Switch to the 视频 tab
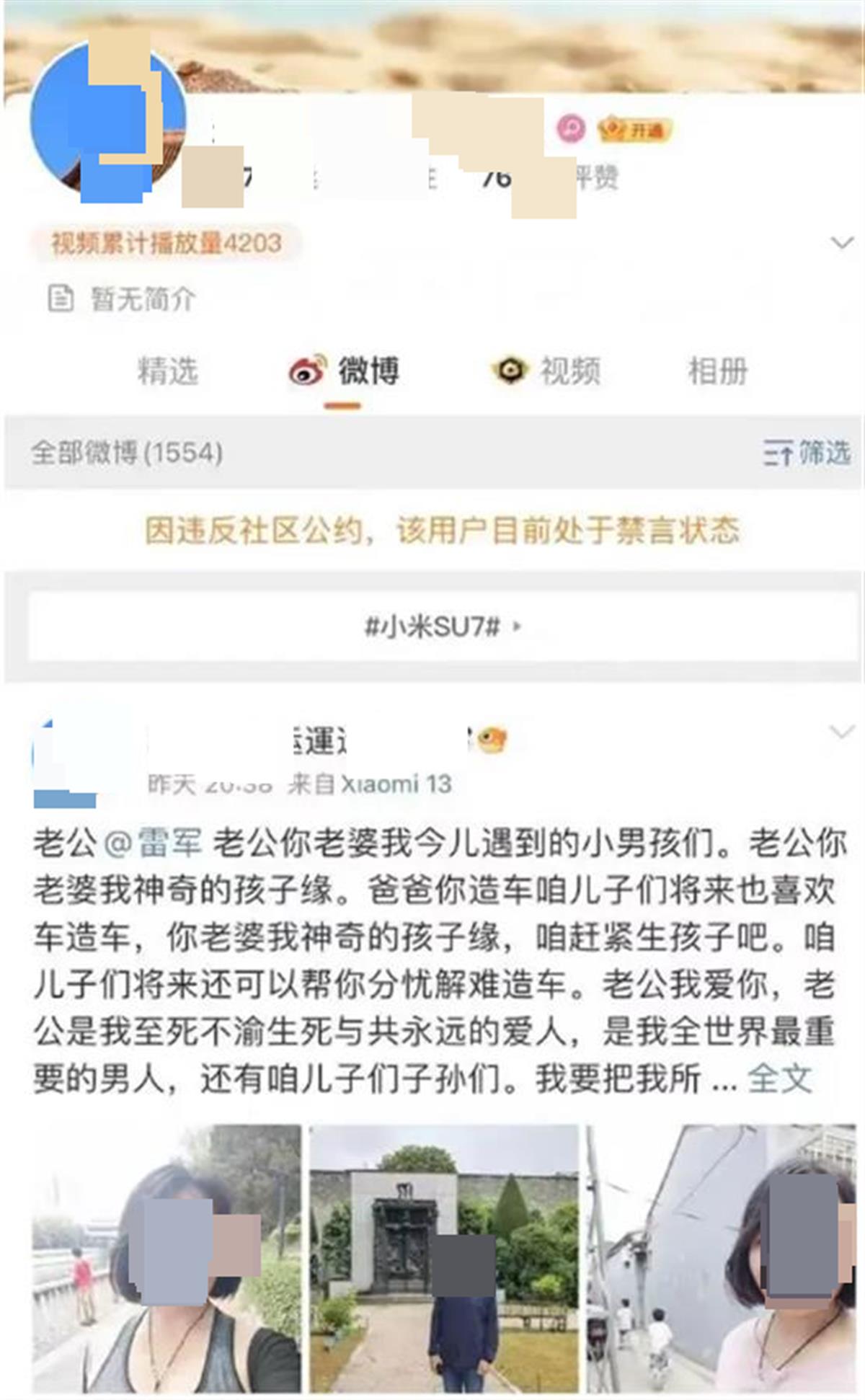Viewport: 865px width, 1400px height. pos(548,372)
